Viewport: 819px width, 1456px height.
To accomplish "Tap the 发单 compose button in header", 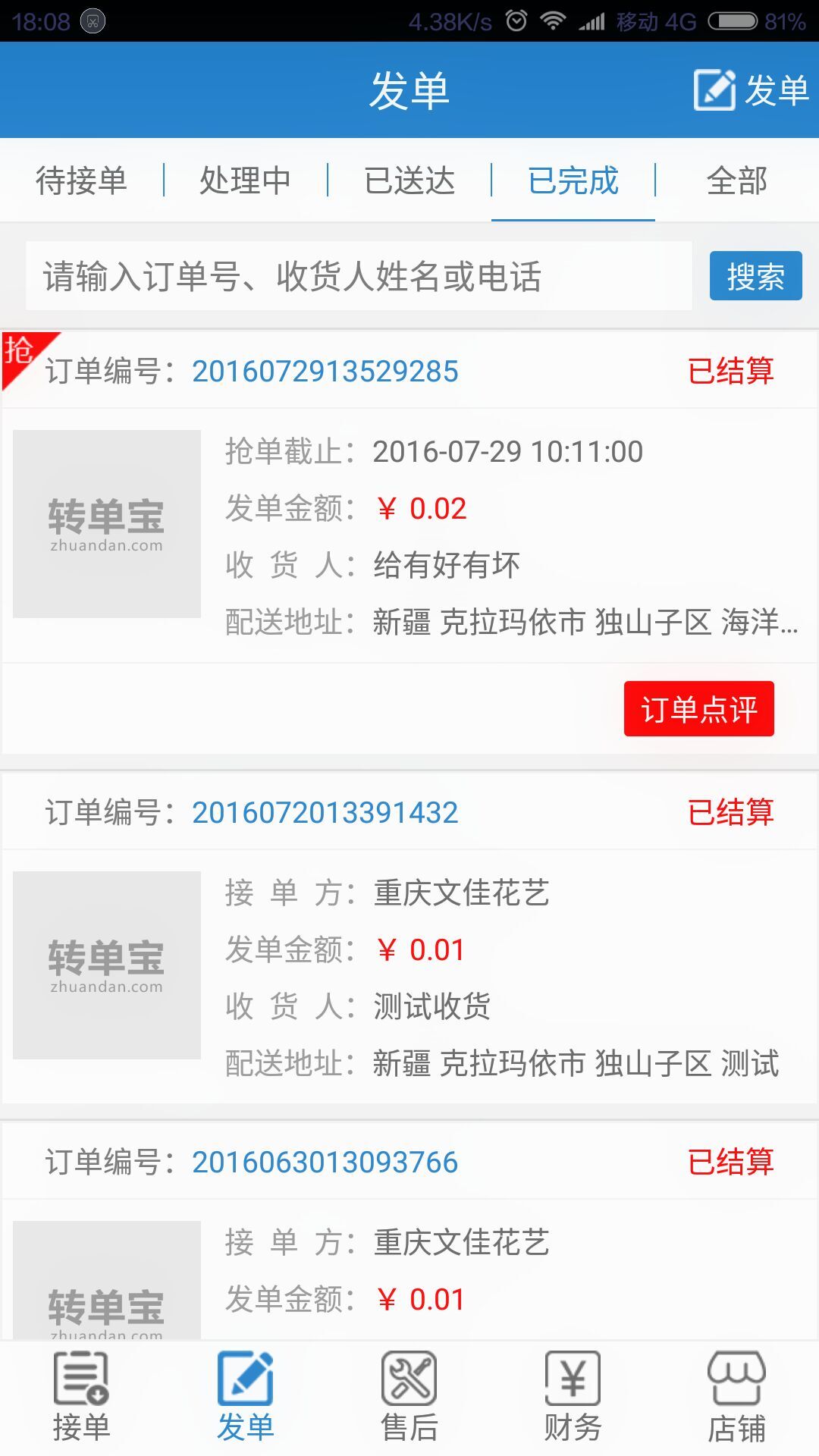I will [751, 91].
